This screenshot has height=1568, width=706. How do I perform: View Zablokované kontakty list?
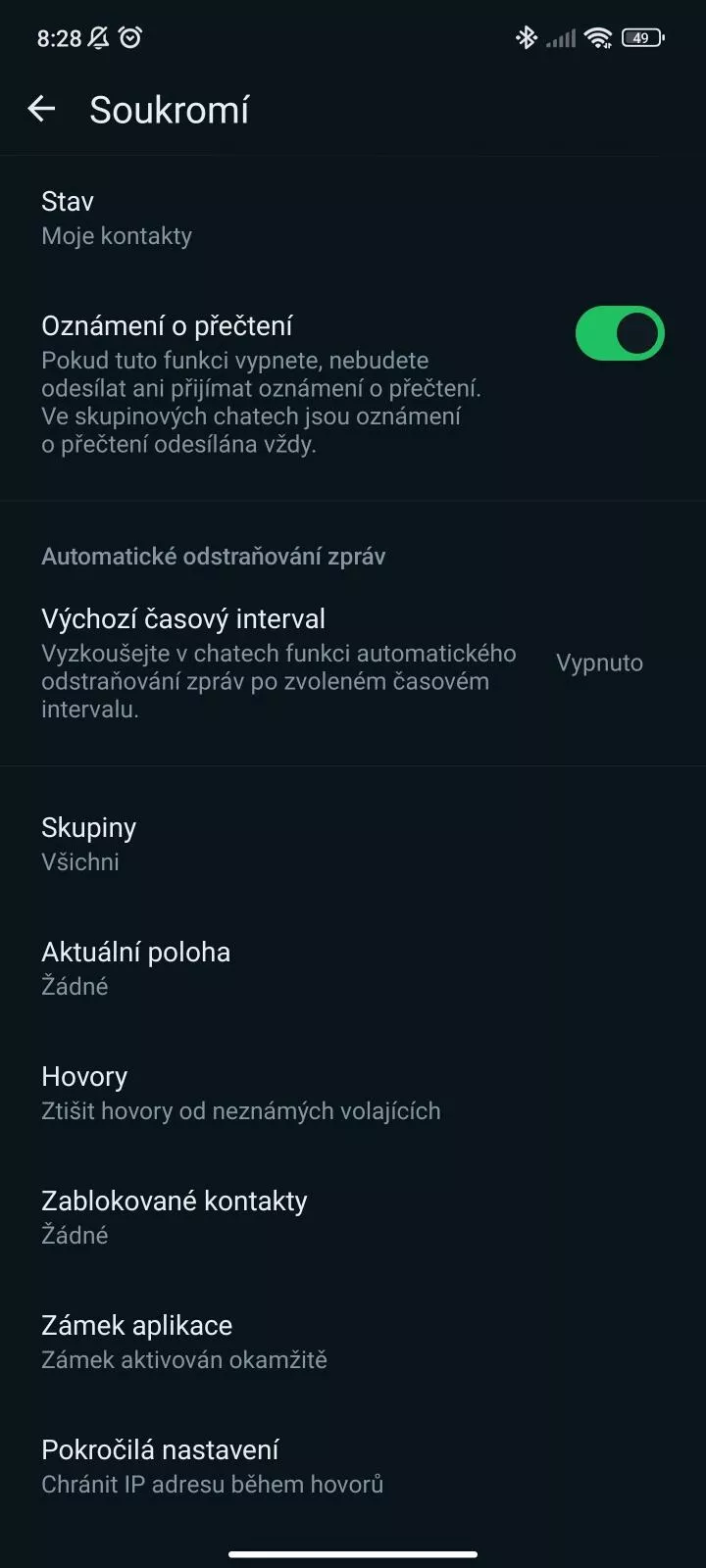(x=353, y=1217)
